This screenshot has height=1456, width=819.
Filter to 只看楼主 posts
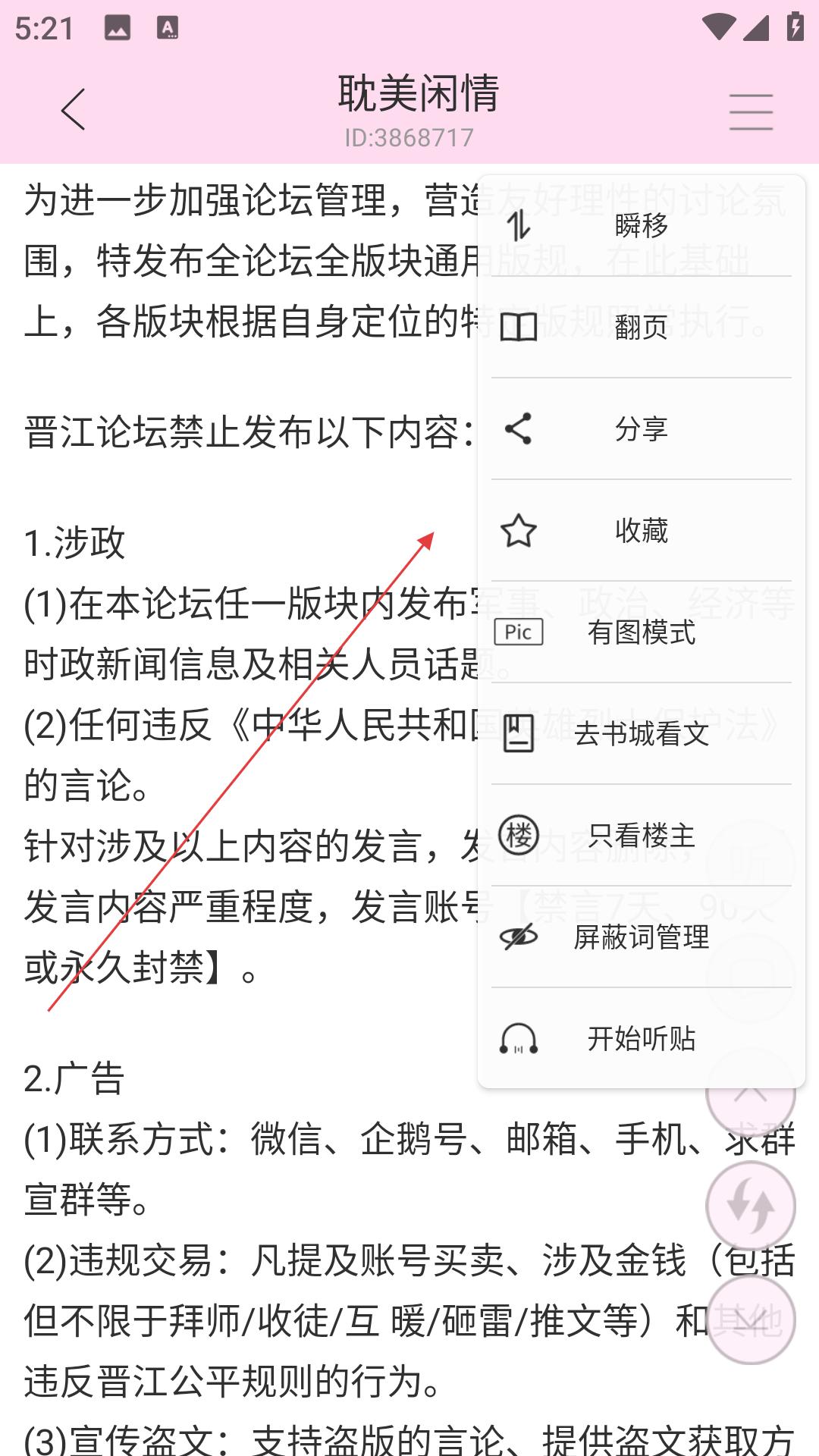tap(641, 835)
